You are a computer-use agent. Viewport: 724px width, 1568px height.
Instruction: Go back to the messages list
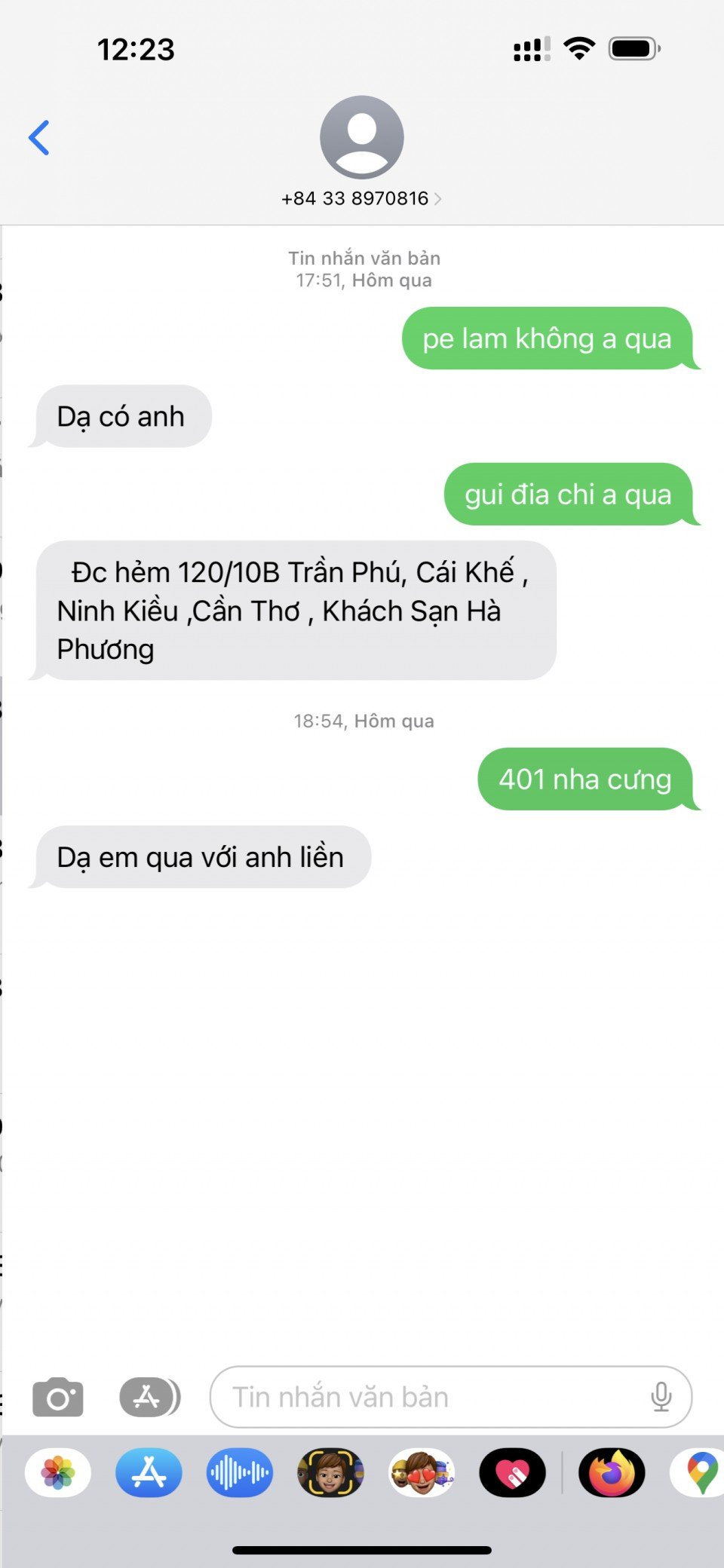click(x=39, y=138)
